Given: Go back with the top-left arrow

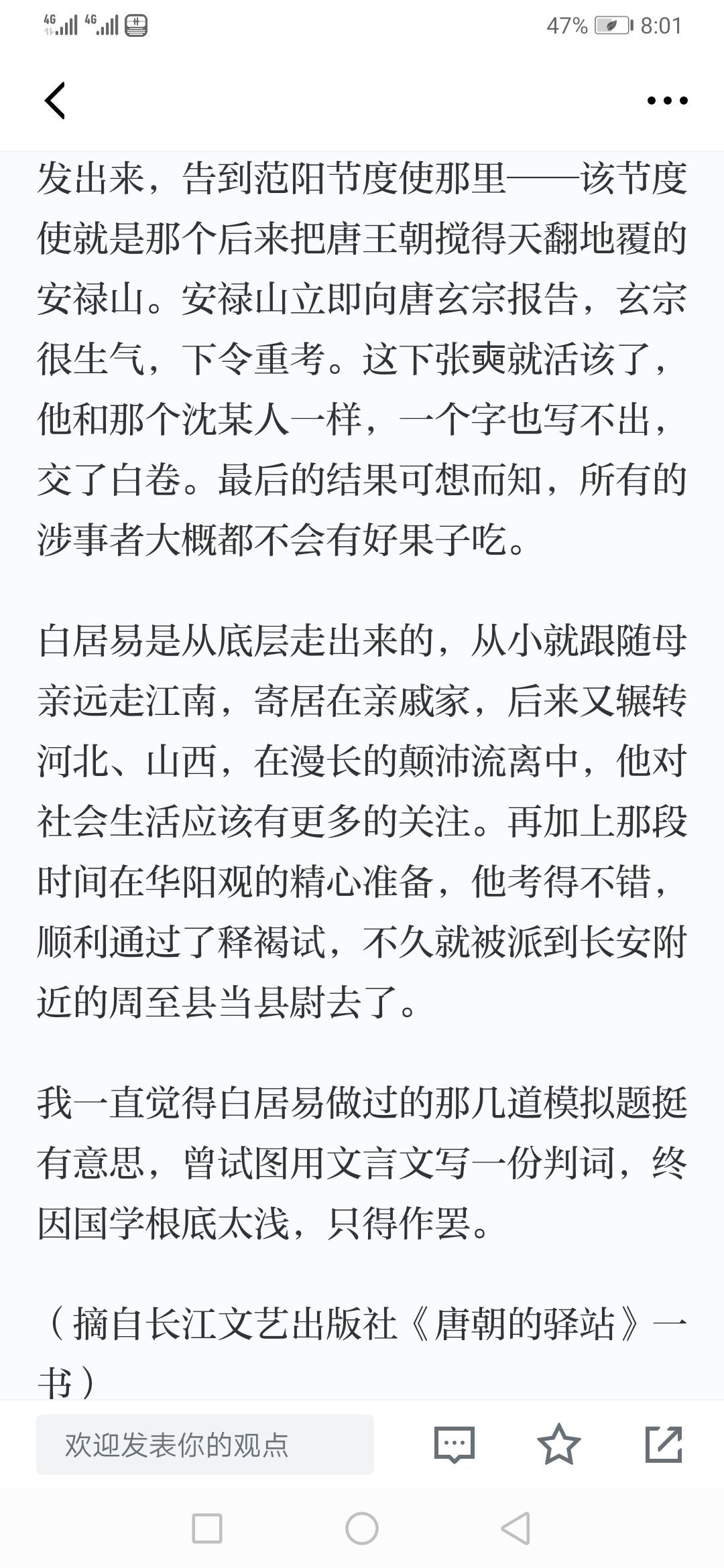Looking at the screenshot, I should click(x=55, y=101).
